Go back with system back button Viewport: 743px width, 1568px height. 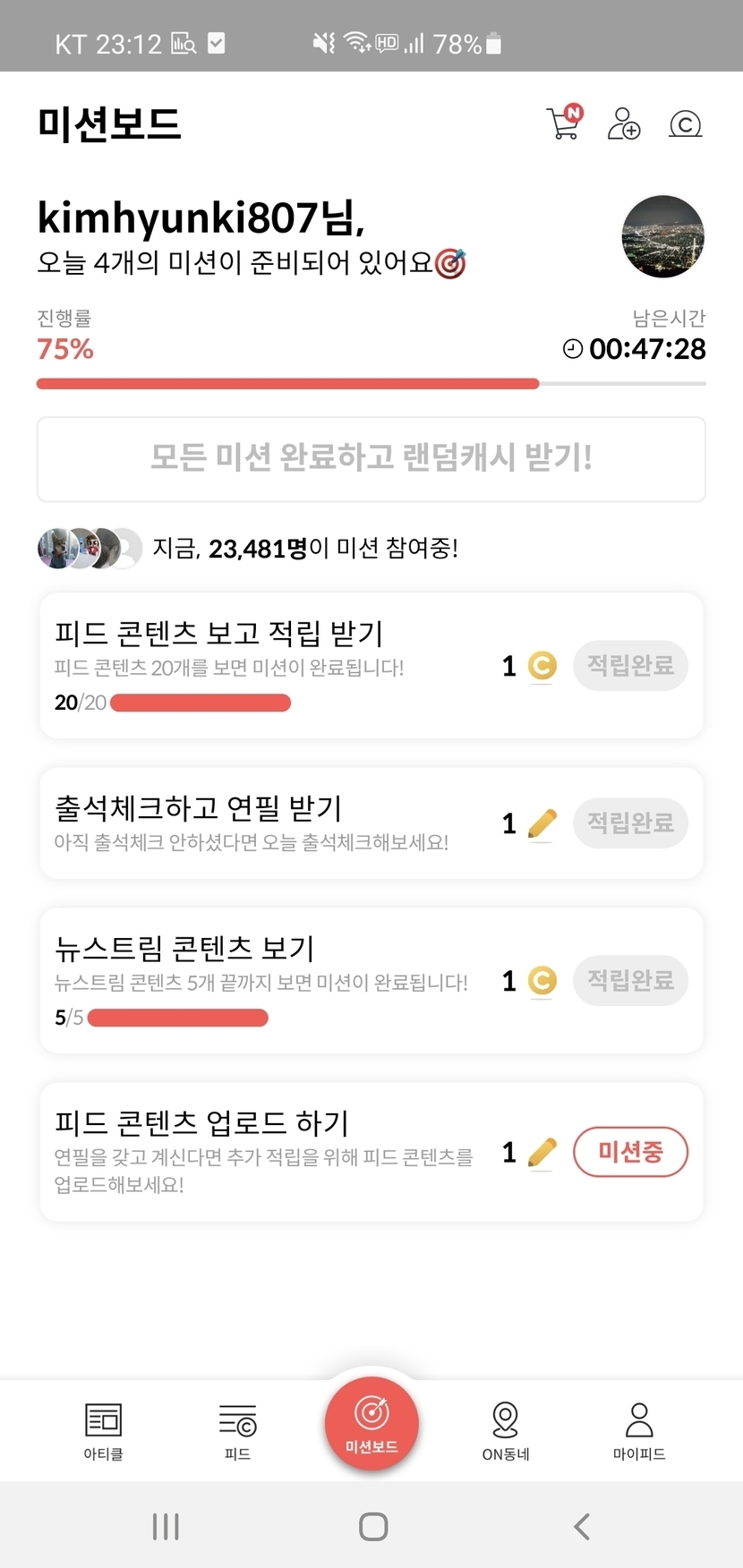coord(582,1526)
